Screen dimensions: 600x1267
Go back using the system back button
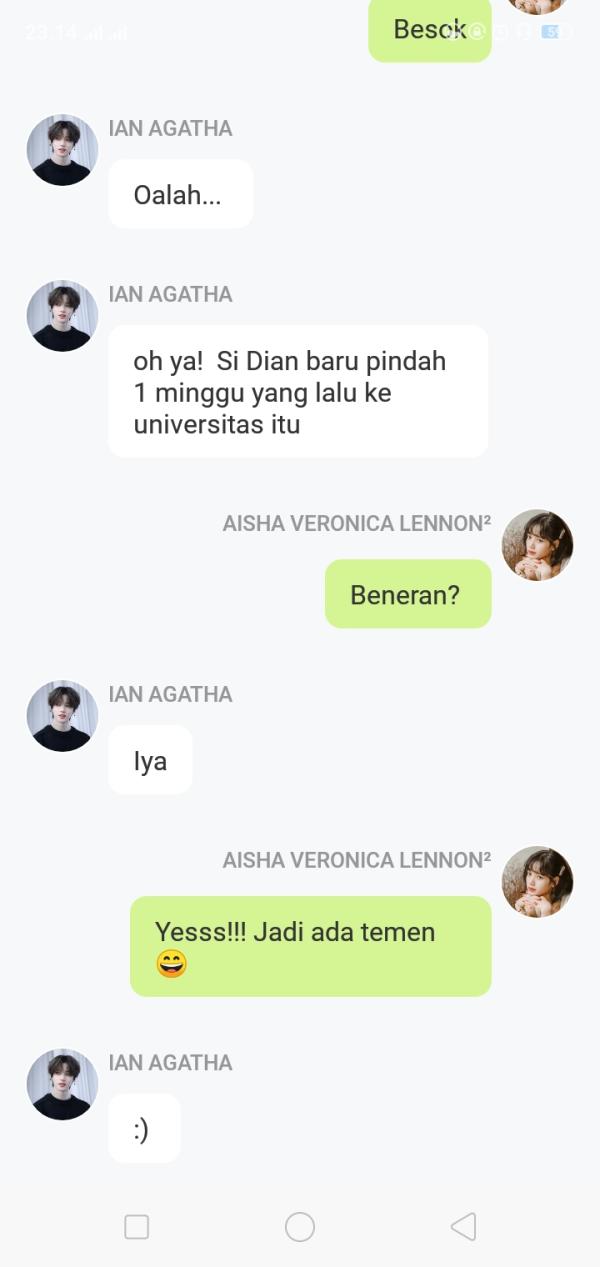pyautogui.click(x=463, y=1227)
